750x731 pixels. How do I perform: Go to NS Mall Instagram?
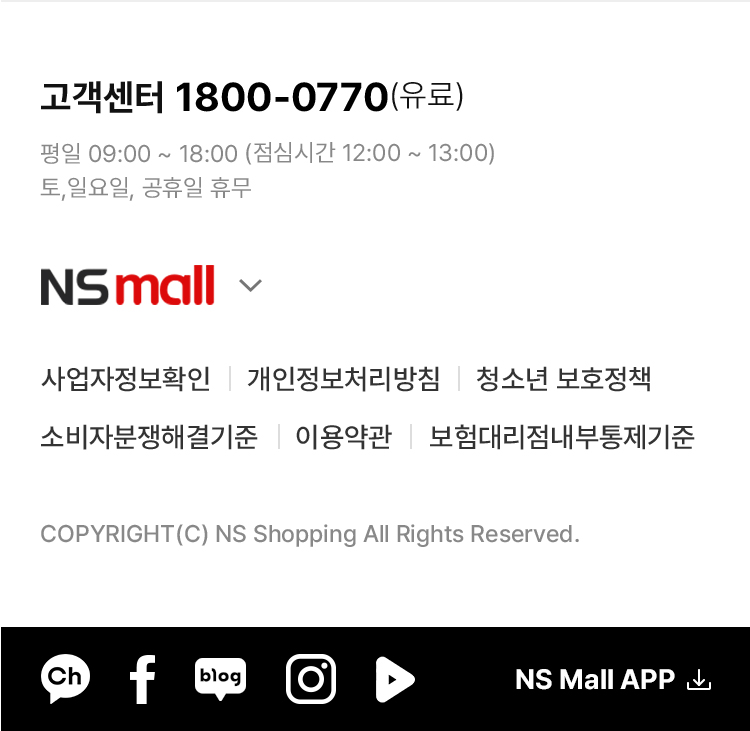[311, 679]
